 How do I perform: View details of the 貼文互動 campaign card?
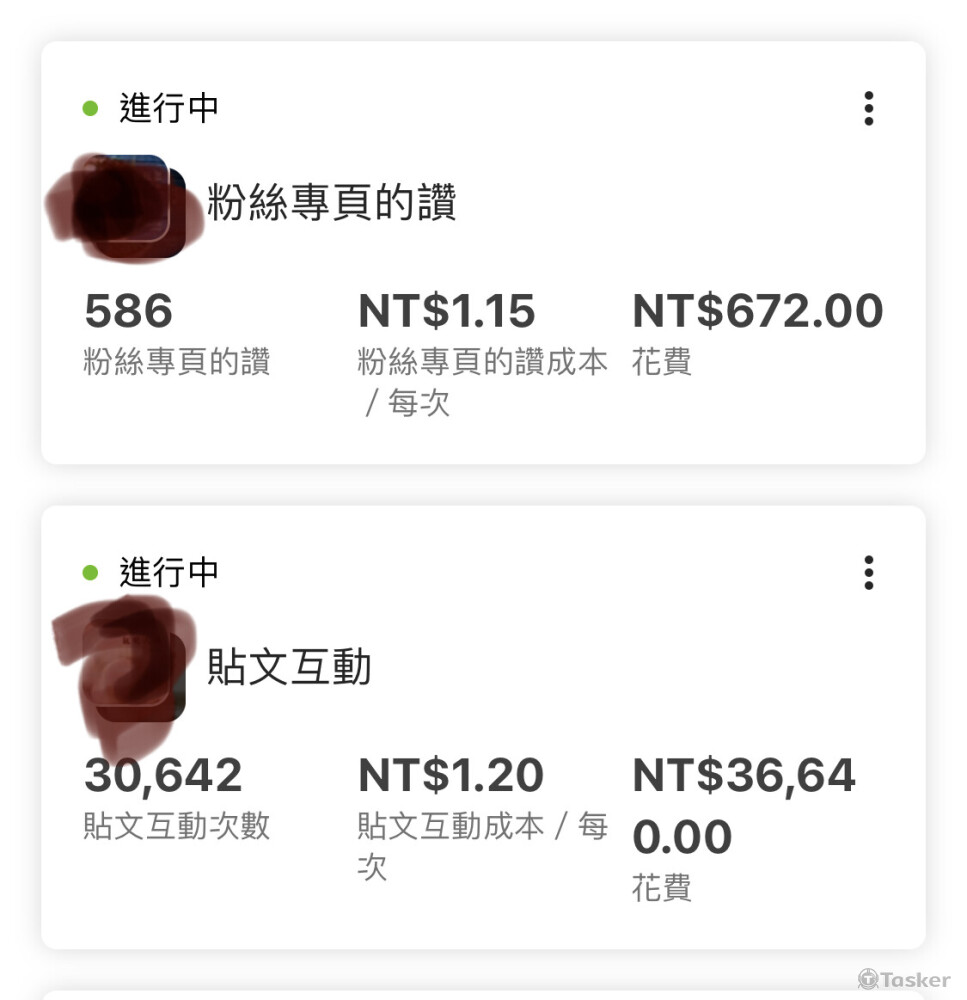click(x=289, y=667)
